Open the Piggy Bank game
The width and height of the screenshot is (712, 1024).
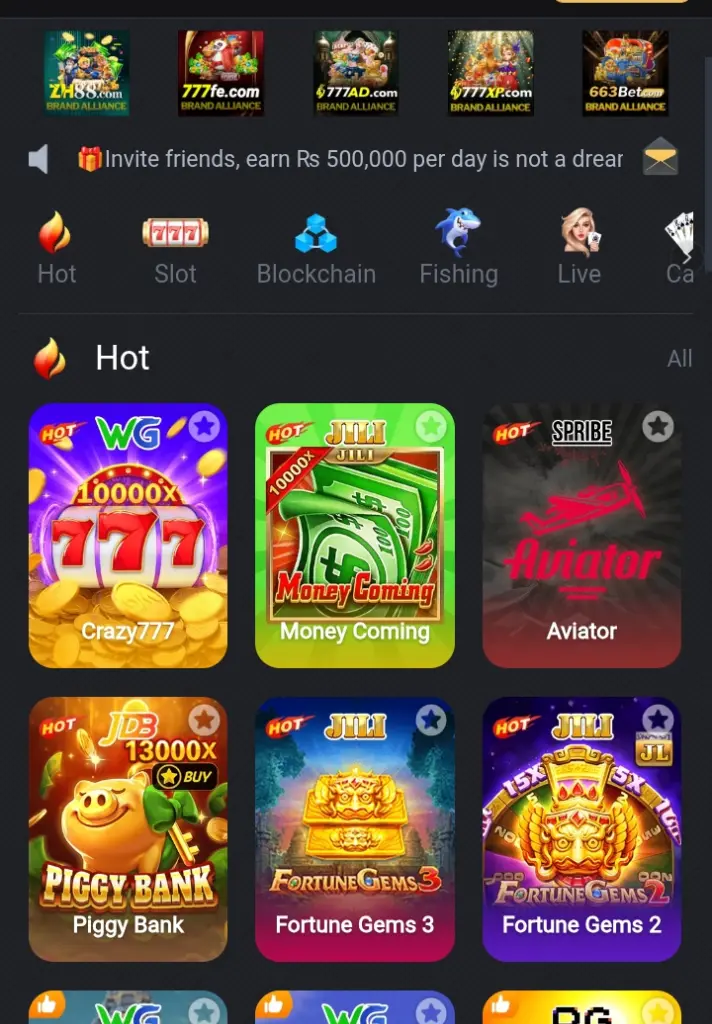pyautogui.click(x=128, y=829)
